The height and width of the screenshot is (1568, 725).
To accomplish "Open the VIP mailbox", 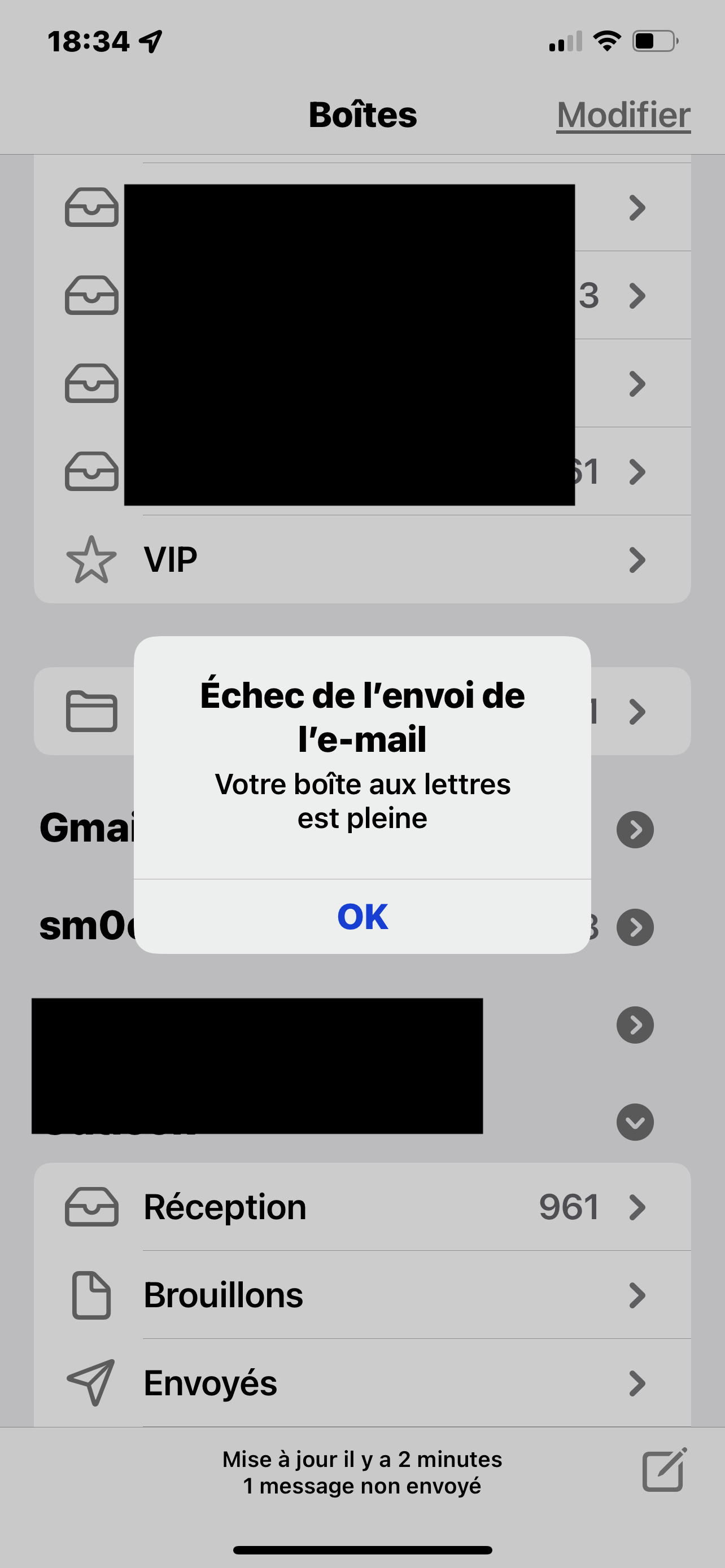I will [362, 559].
